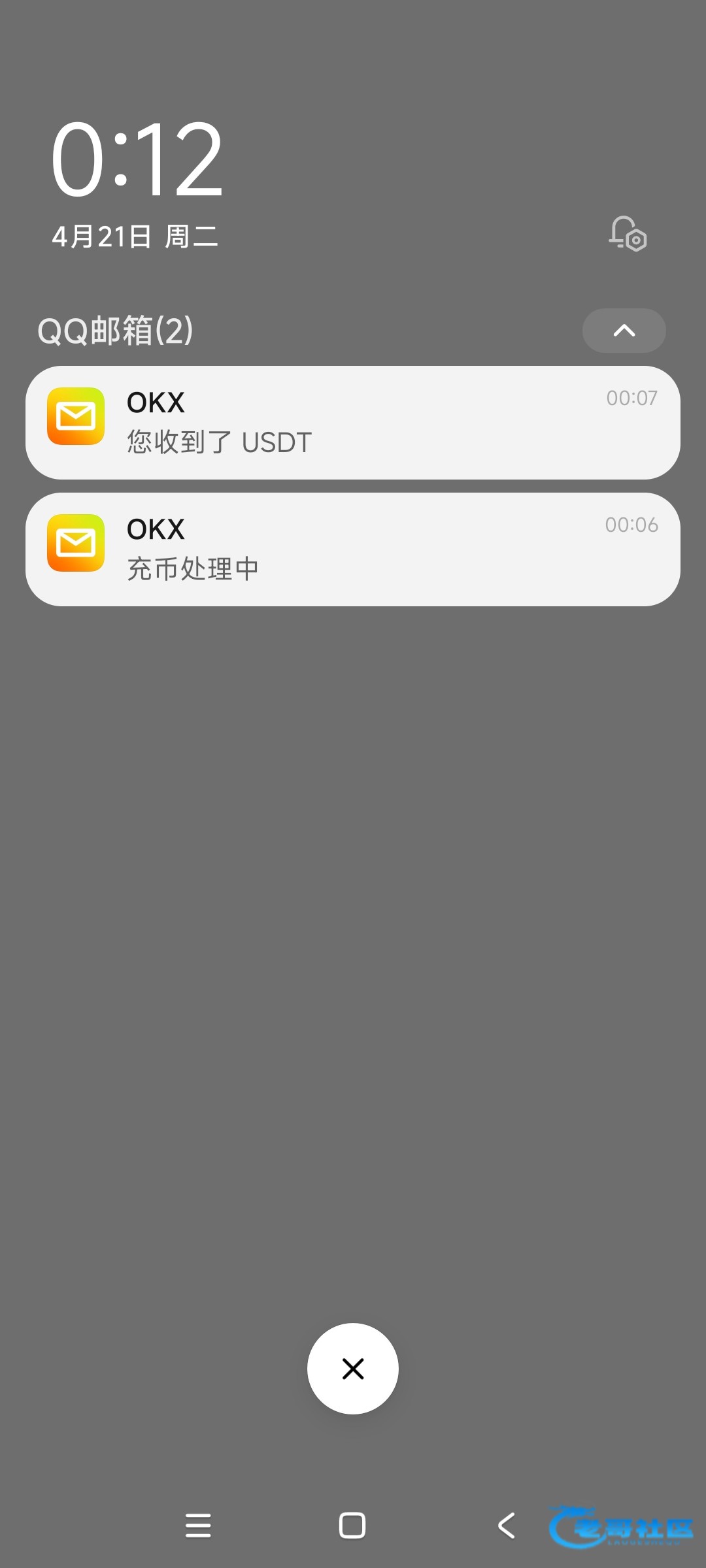Open notification settings bell icon
Screen dimensions: 706x1568
pos(628,234)
